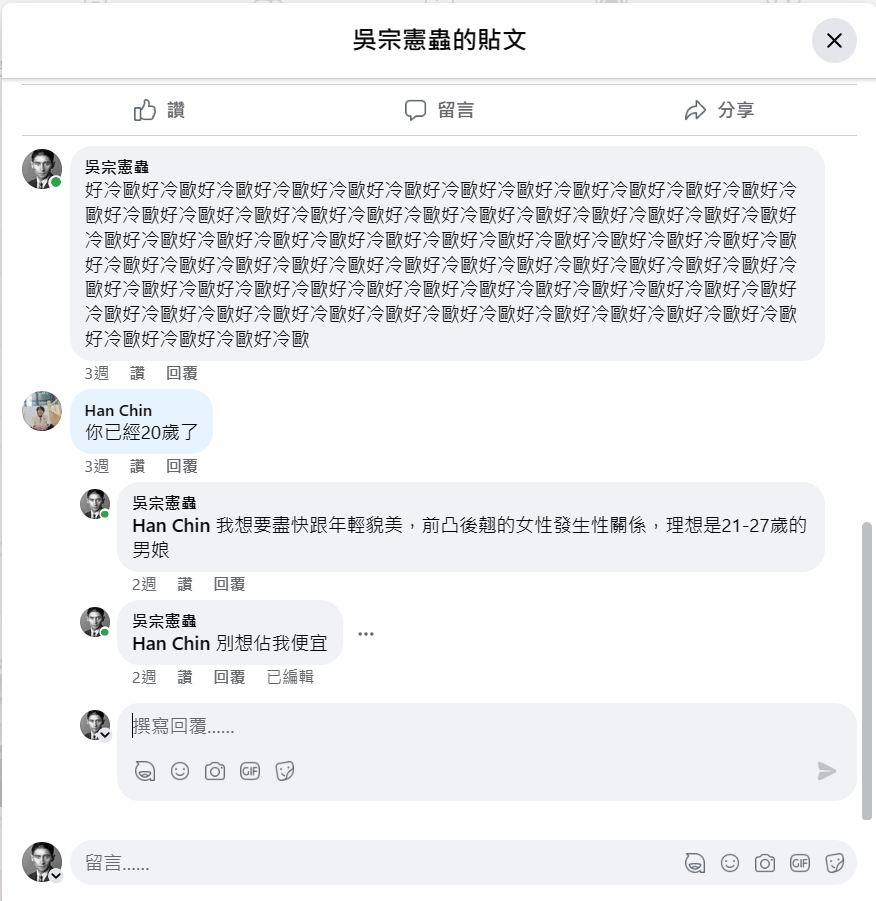The width and height of the screenshot is (876, 901).
Task: Reply to Han Chin's comment
Action: pyautogui.click(x=181, y=466)
